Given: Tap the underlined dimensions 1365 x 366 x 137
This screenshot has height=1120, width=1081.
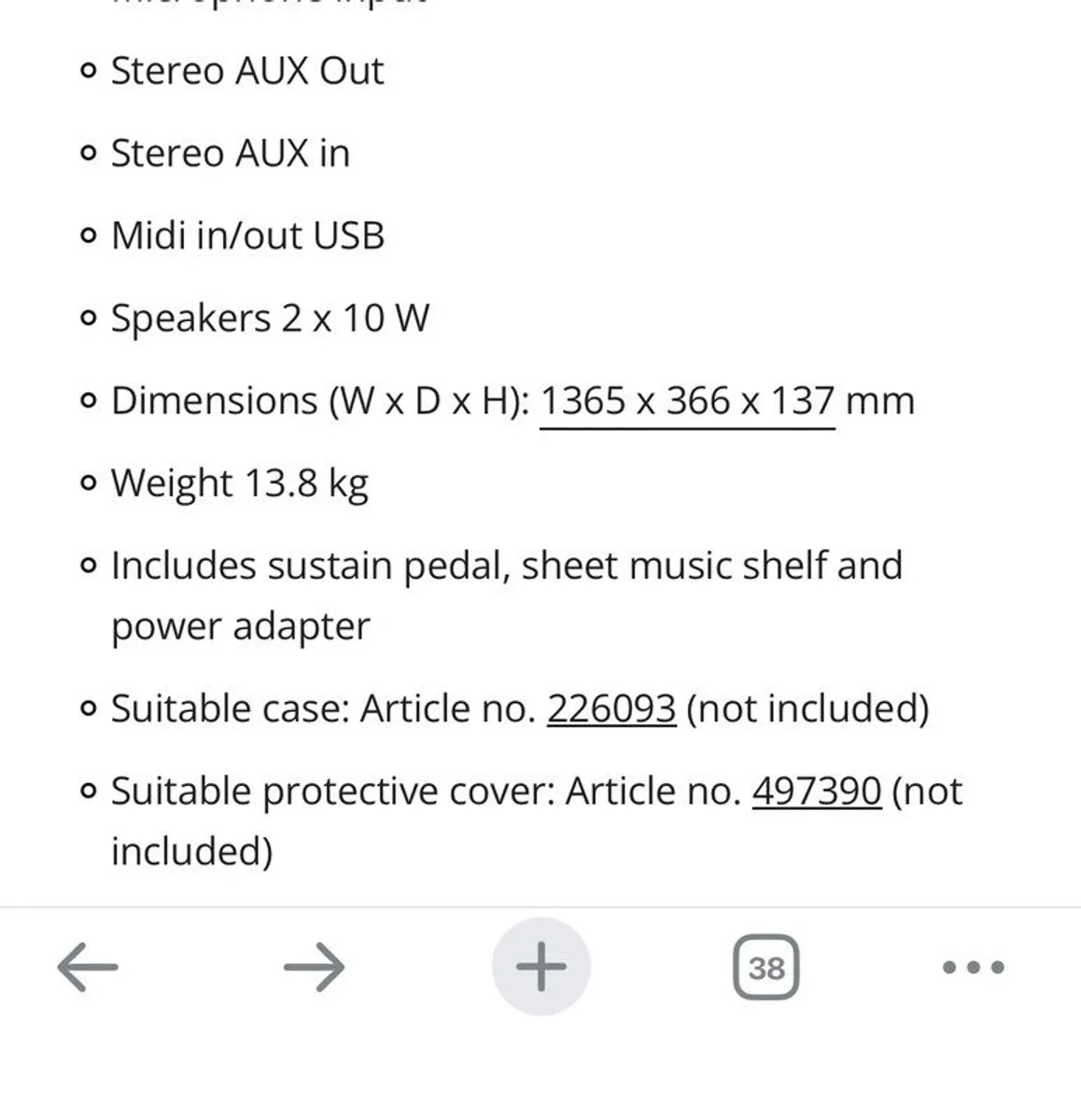Looking at the screenshot, I should tap(686, 400).
